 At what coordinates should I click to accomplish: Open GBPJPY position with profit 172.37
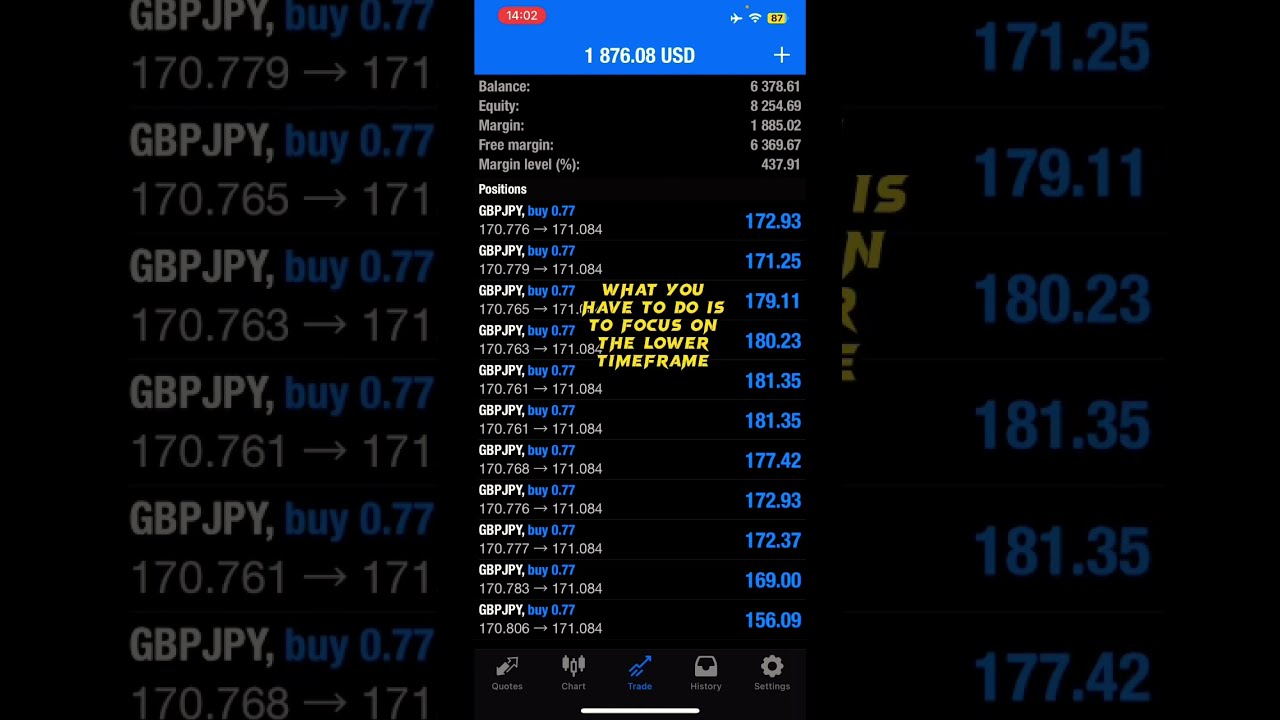[x=639, y=540]
